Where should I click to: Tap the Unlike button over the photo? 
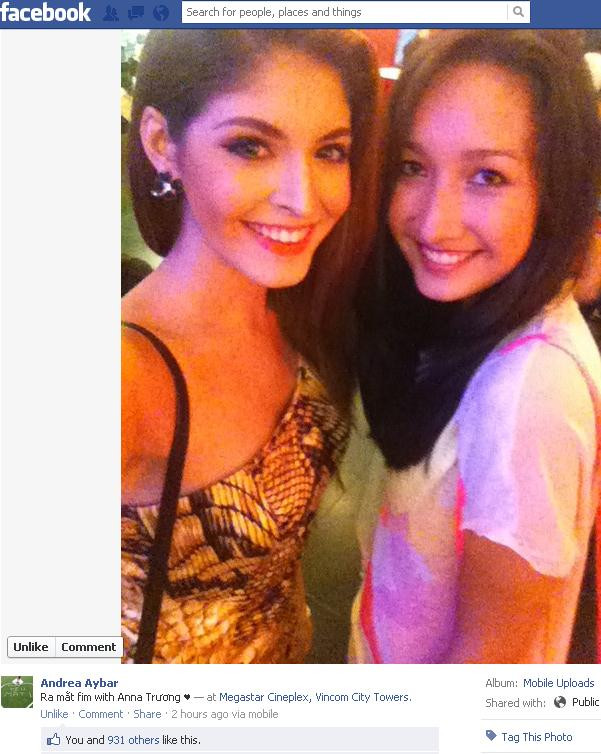tap(31, 647)
